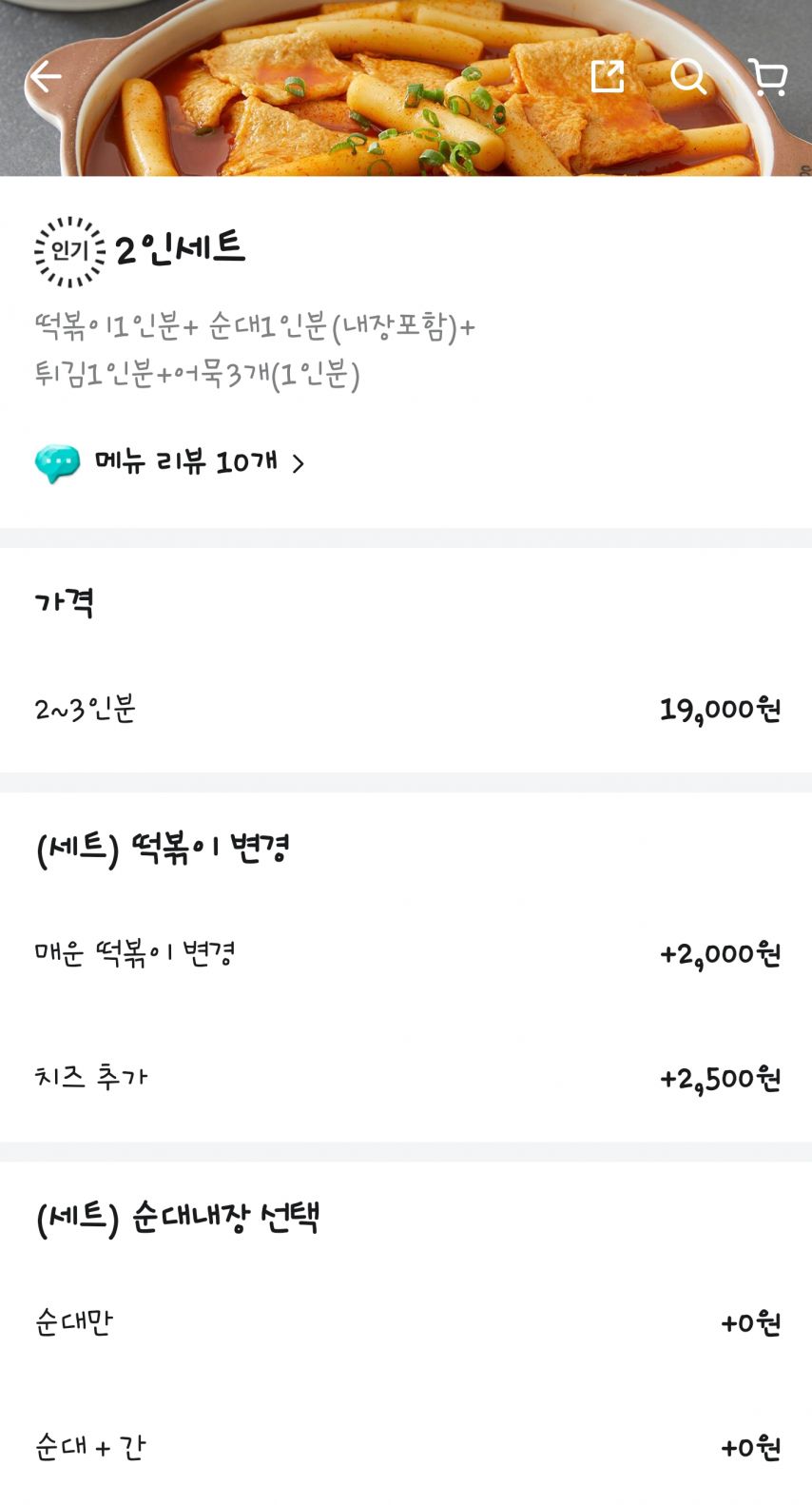
Task: Share this 2인세트 menu
Action: [608, 76]
